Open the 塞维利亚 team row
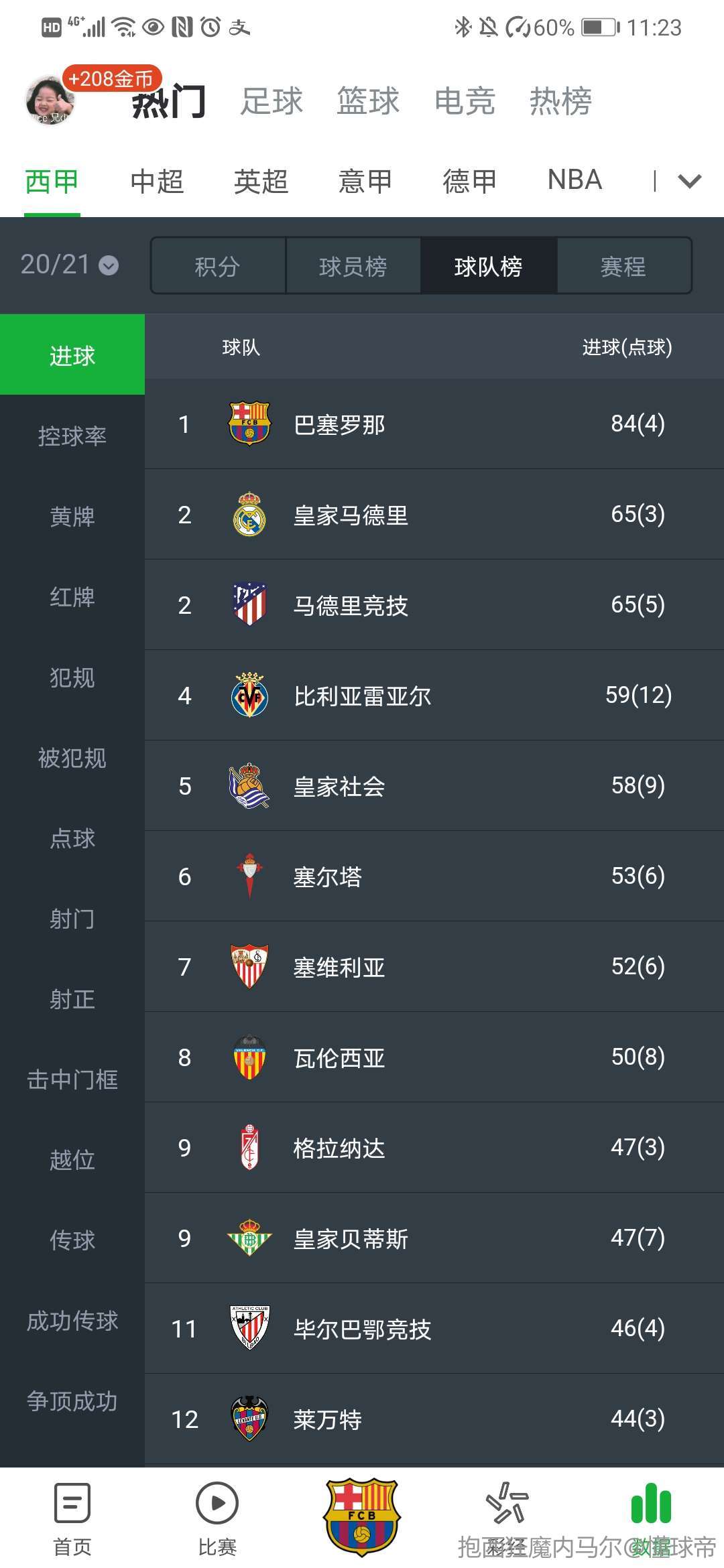 434,966
